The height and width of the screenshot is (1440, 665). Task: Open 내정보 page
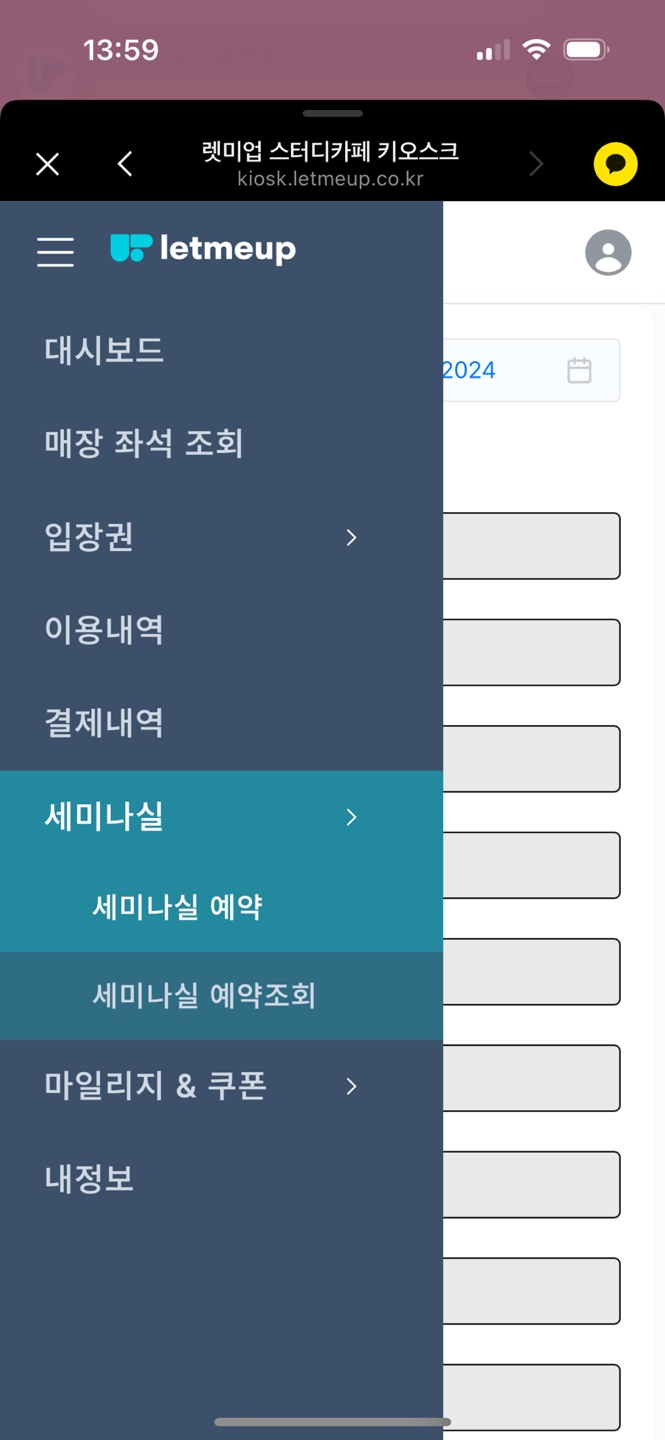(89, 1178)
